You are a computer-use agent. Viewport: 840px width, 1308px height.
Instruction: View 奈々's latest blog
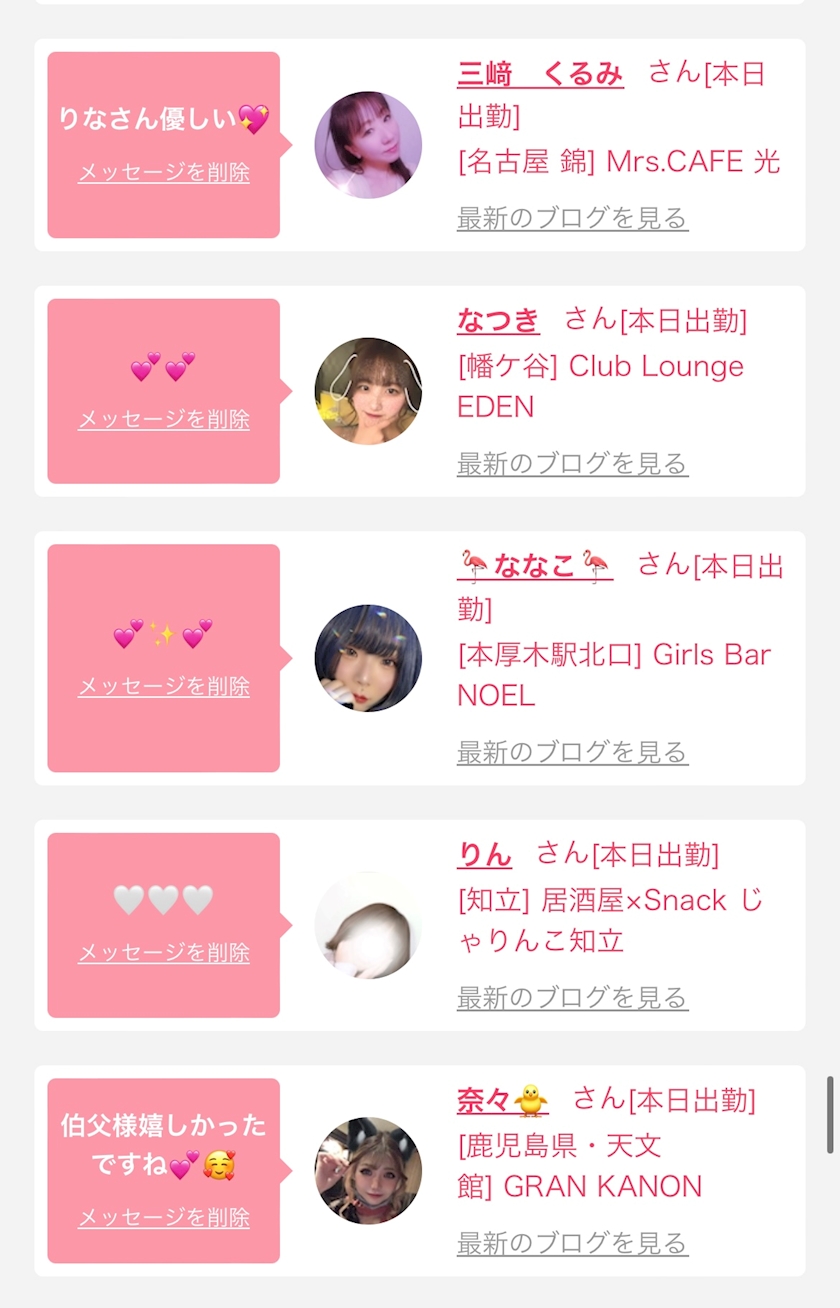tap(572, 1244)
